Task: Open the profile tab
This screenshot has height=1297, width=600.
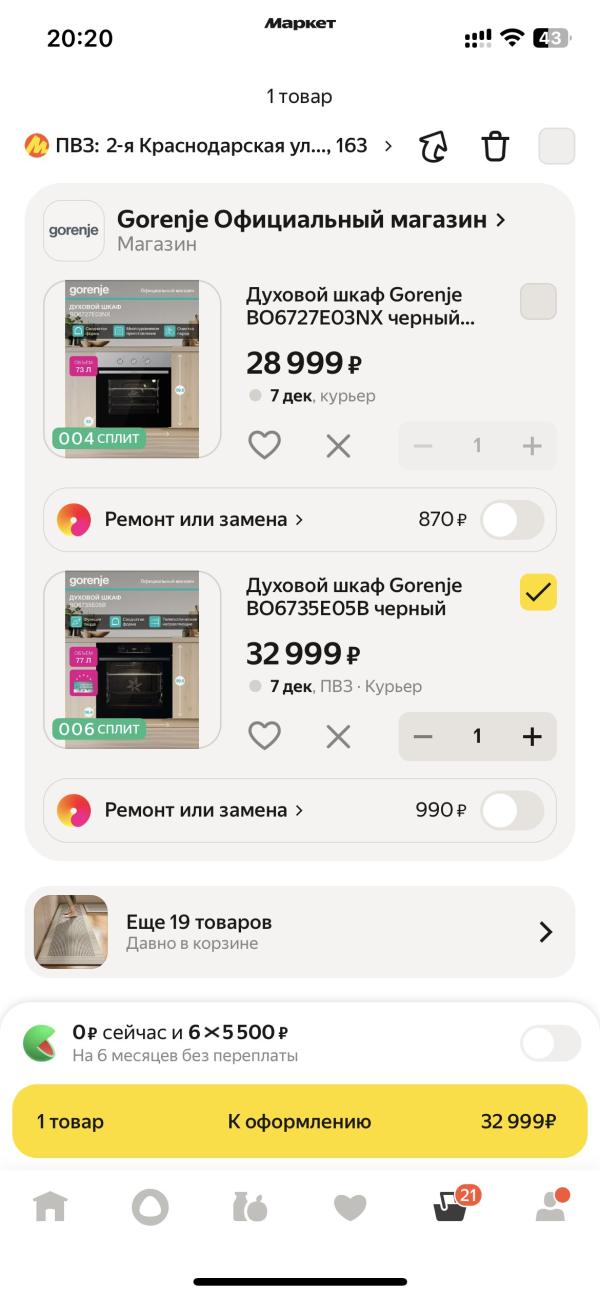Action: 551,1207
